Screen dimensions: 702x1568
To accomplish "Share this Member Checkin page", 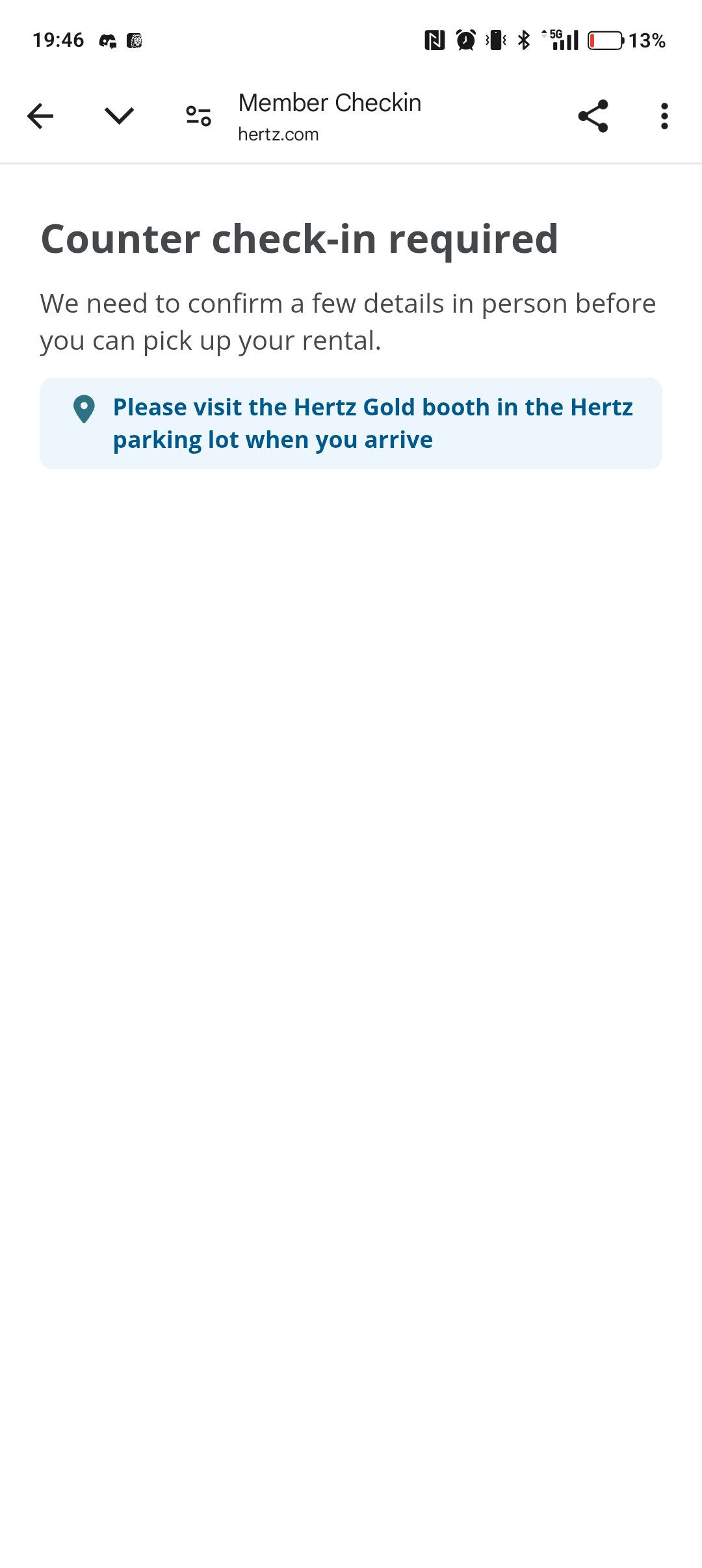I will point(593,116).
